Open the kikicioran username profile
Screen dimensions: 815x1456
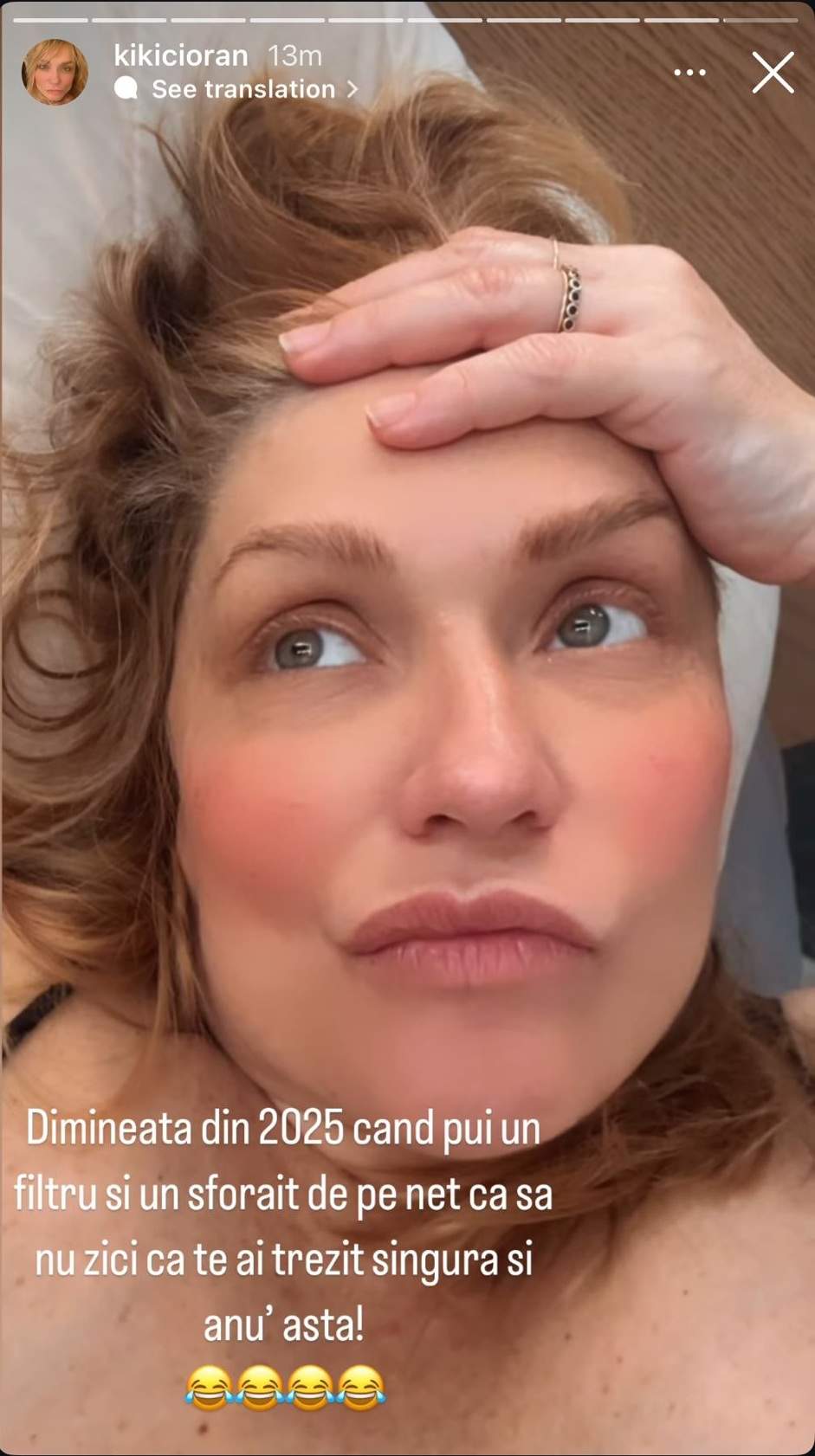(181, 56)
